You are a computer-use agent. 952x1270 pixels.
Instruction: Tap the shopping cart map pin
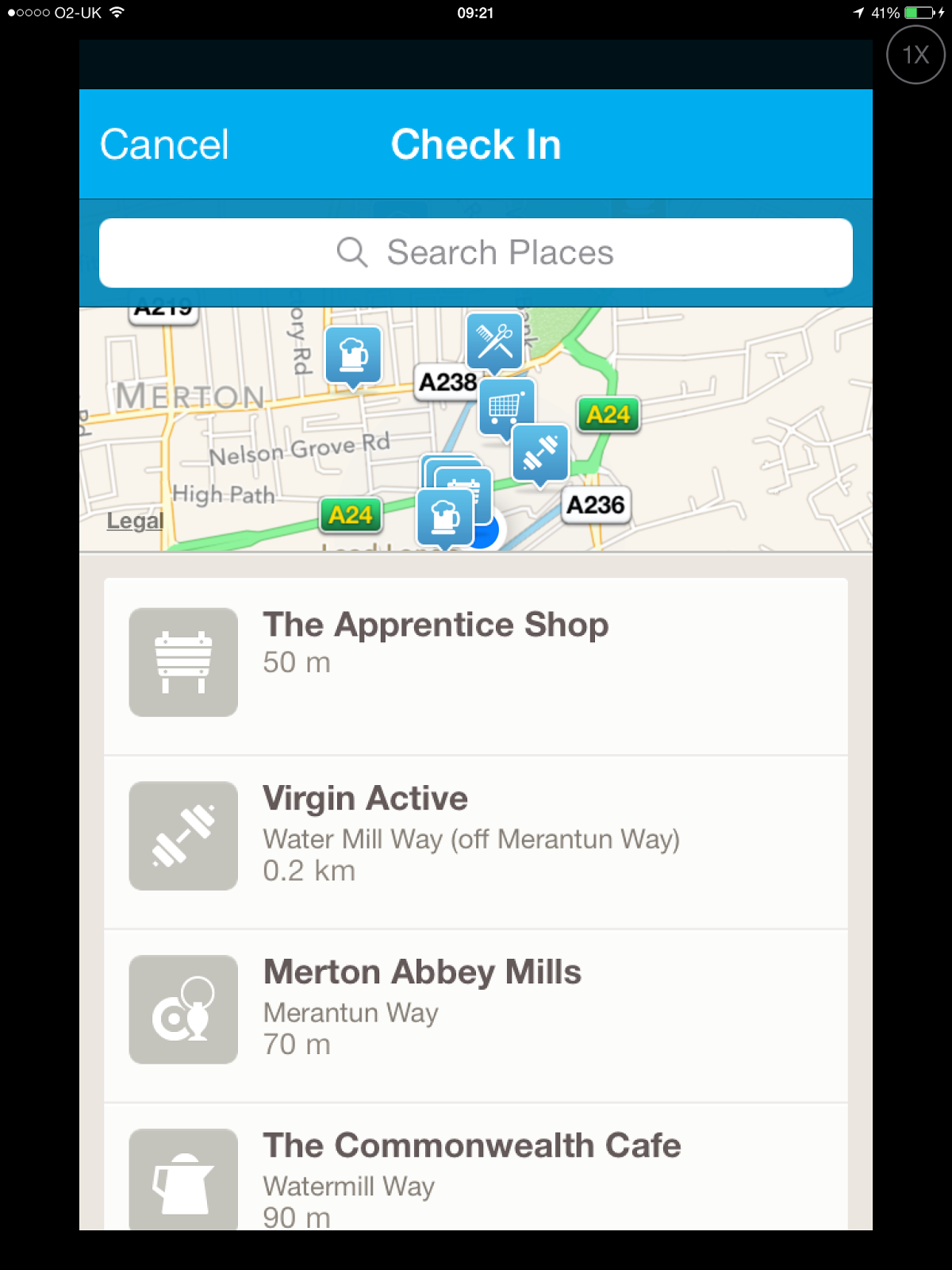pyautogui.click(x=505, y=406)
